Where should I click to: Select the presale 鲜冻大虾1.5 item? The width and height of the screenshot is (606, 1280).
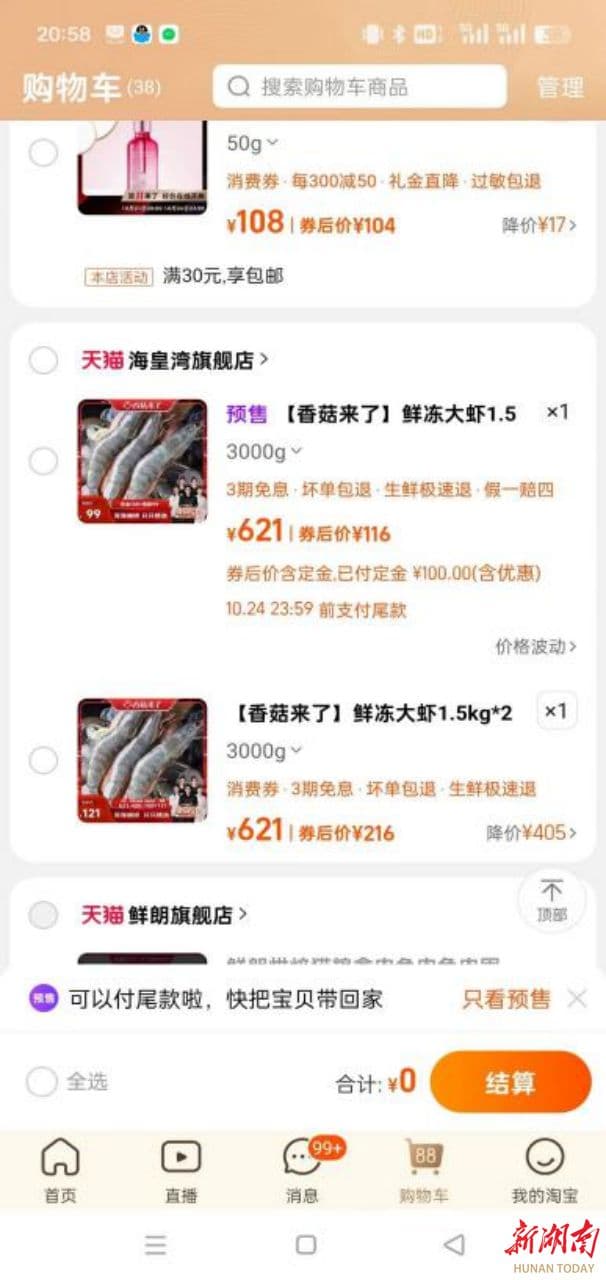point(43,461)
